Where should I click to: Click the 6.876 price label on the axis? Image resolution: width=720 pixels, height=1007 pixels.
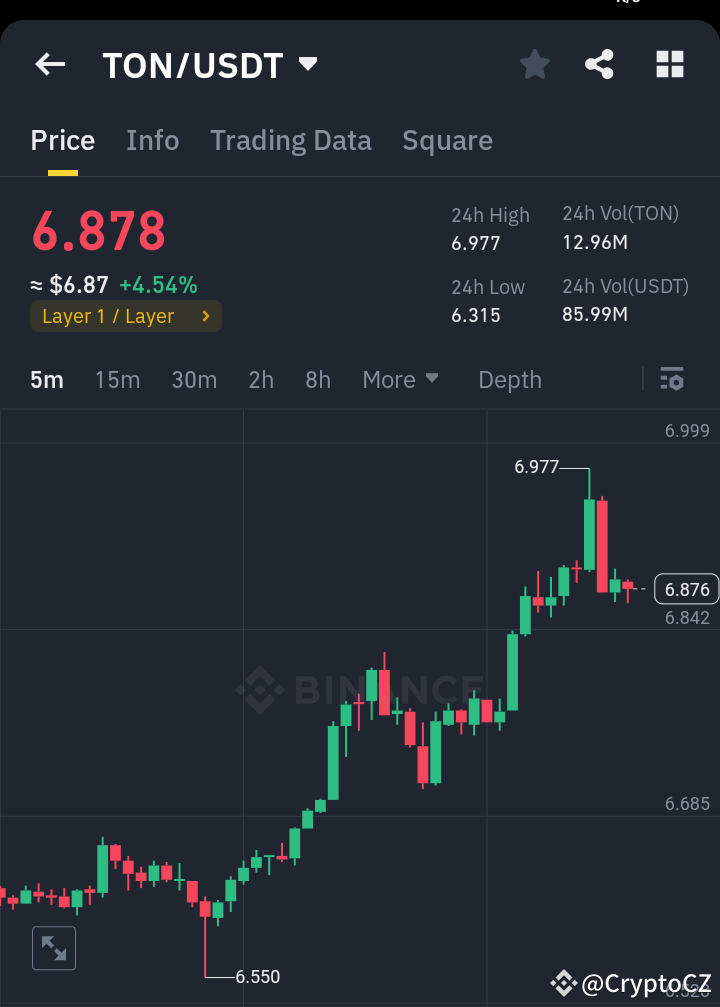pyautogui.click(x=686, y=589)
